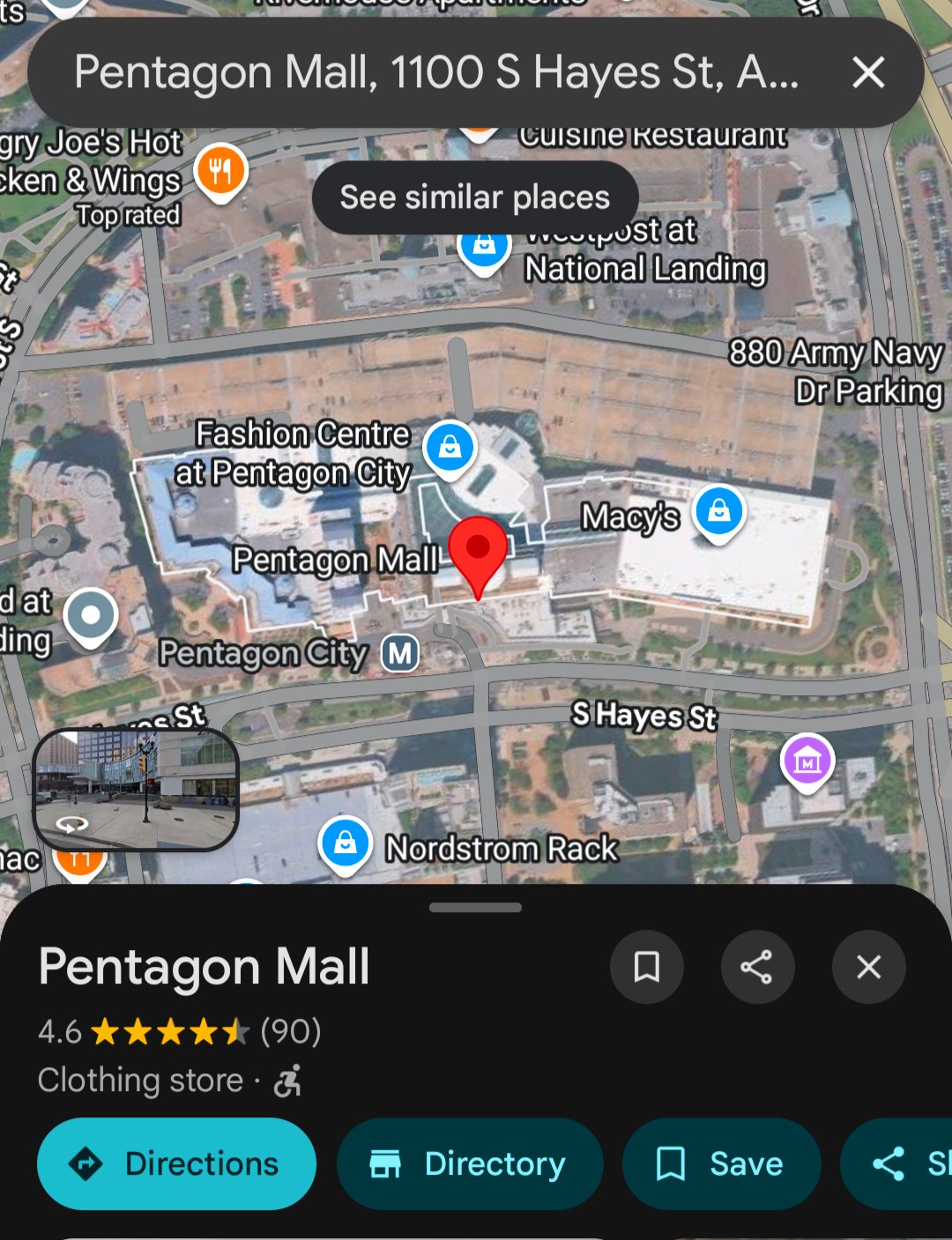This screenshot has width=952, height=1240.
Task: Expand the place card using drag handle
Action: pos(475,908)
